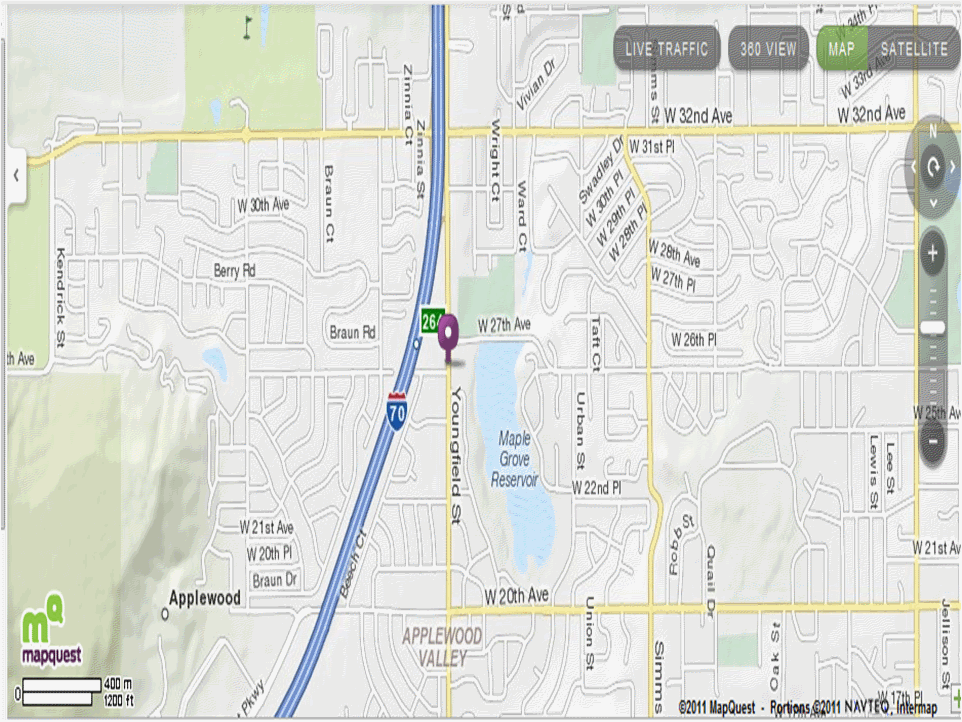The width and height of the screenshot is (962, 722).
Task: Pan the map north with N arrow
Action: point(933,133)
